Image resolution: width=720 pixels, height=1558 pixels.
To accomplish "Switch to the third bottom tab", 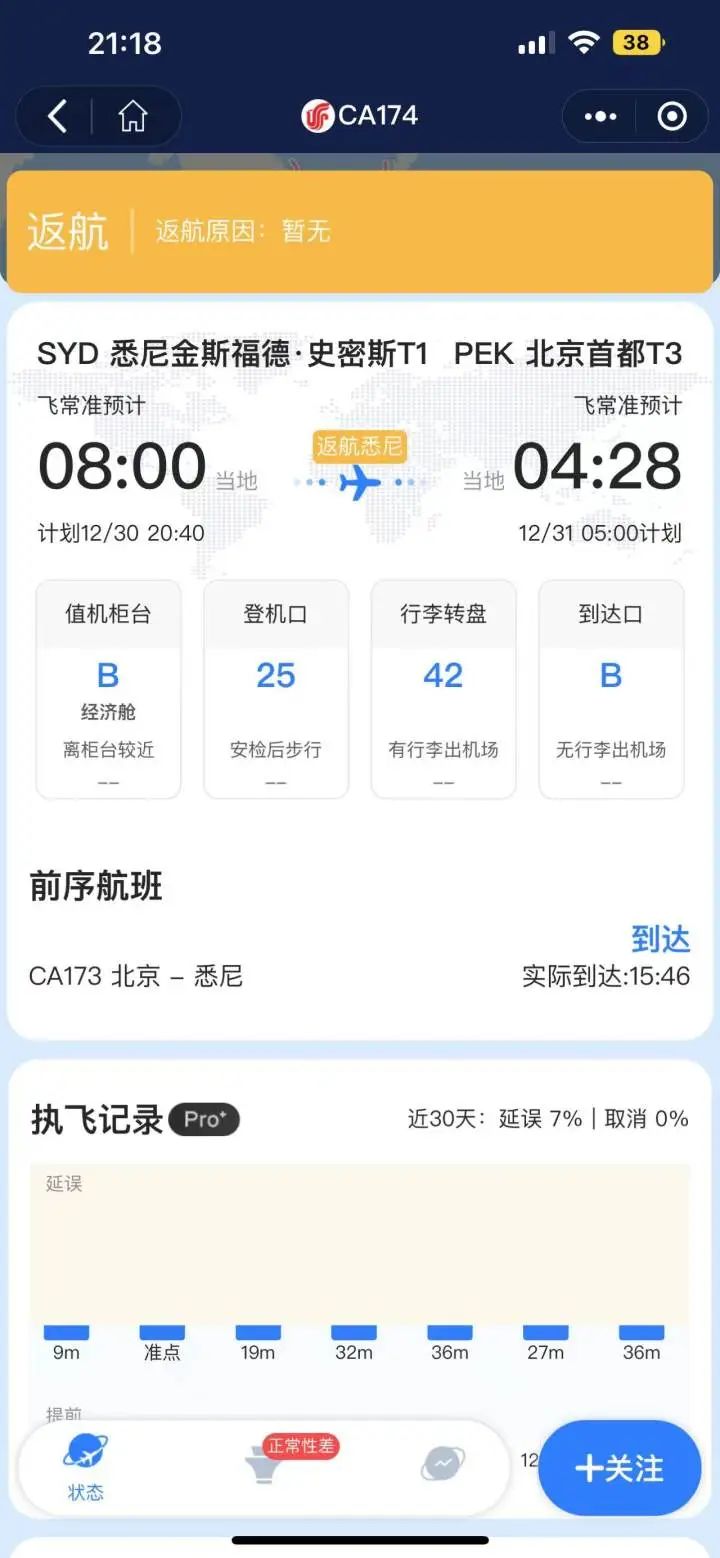I will tap(443, 1465).
